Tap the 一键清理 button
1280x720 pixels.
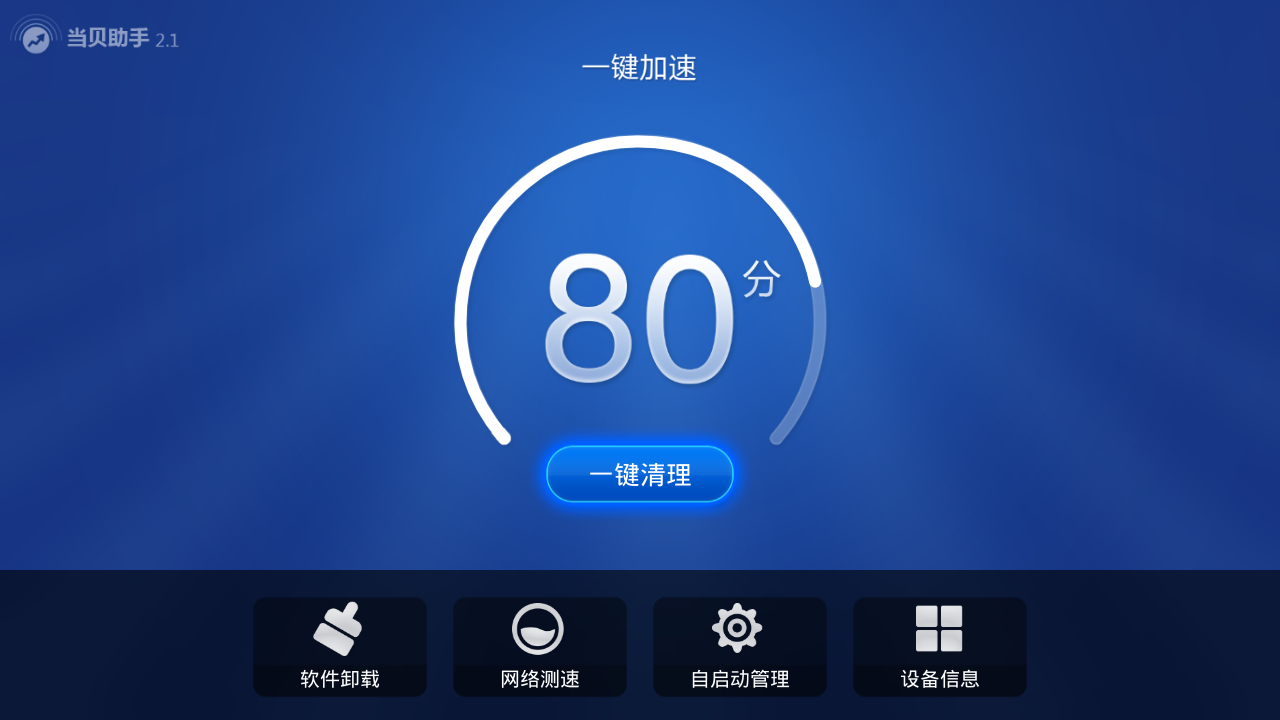coord(640,474)
